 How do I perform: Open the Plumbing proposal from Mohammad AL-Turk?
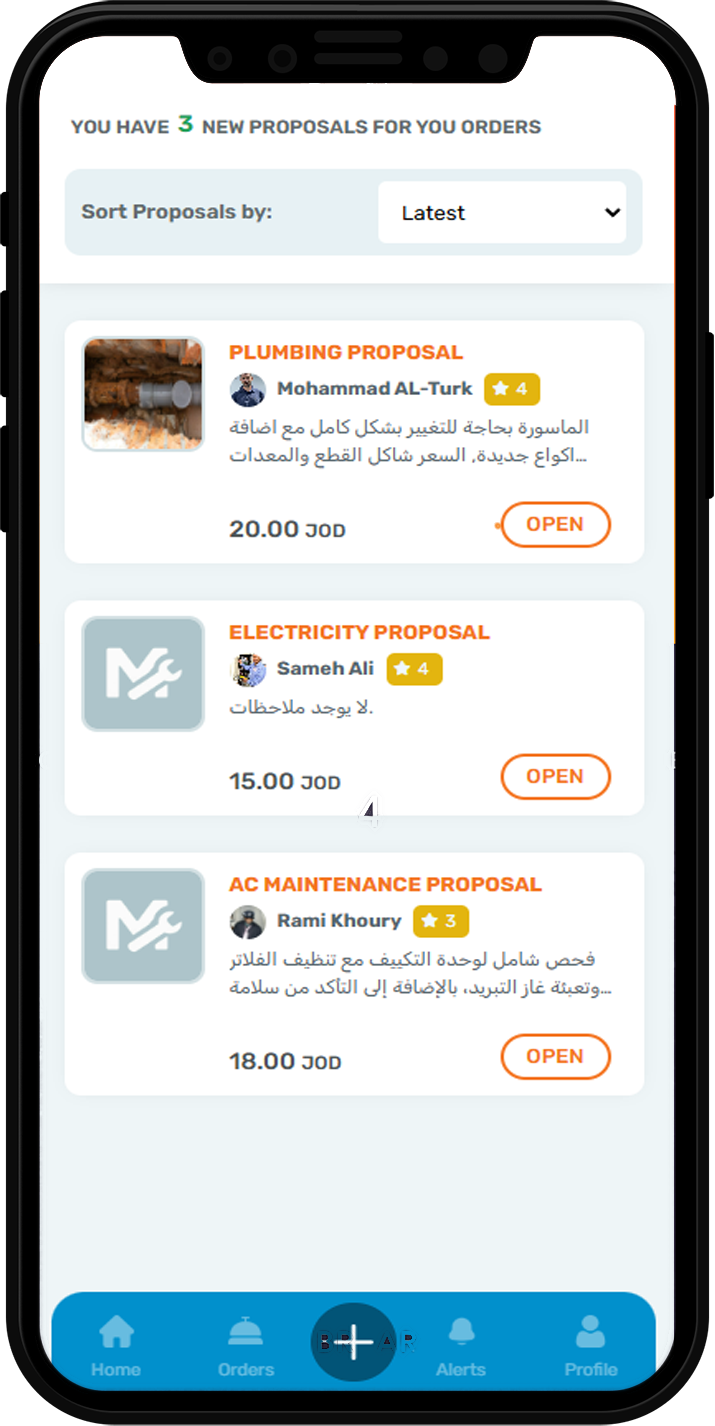pyautogui.click(x=555, y=525)
